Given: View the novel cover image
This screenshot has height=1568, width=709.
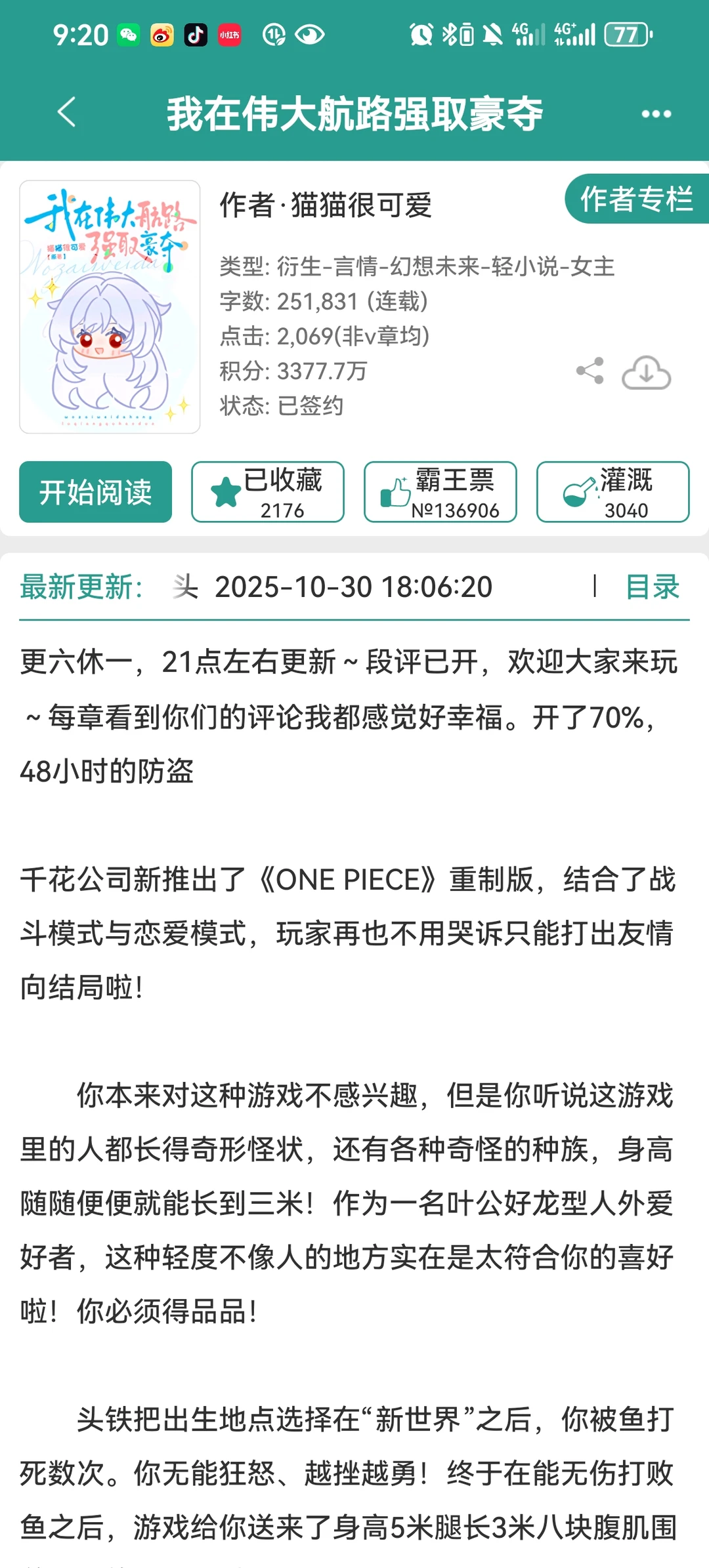Looking at the screenshot, I should (110, 307).
